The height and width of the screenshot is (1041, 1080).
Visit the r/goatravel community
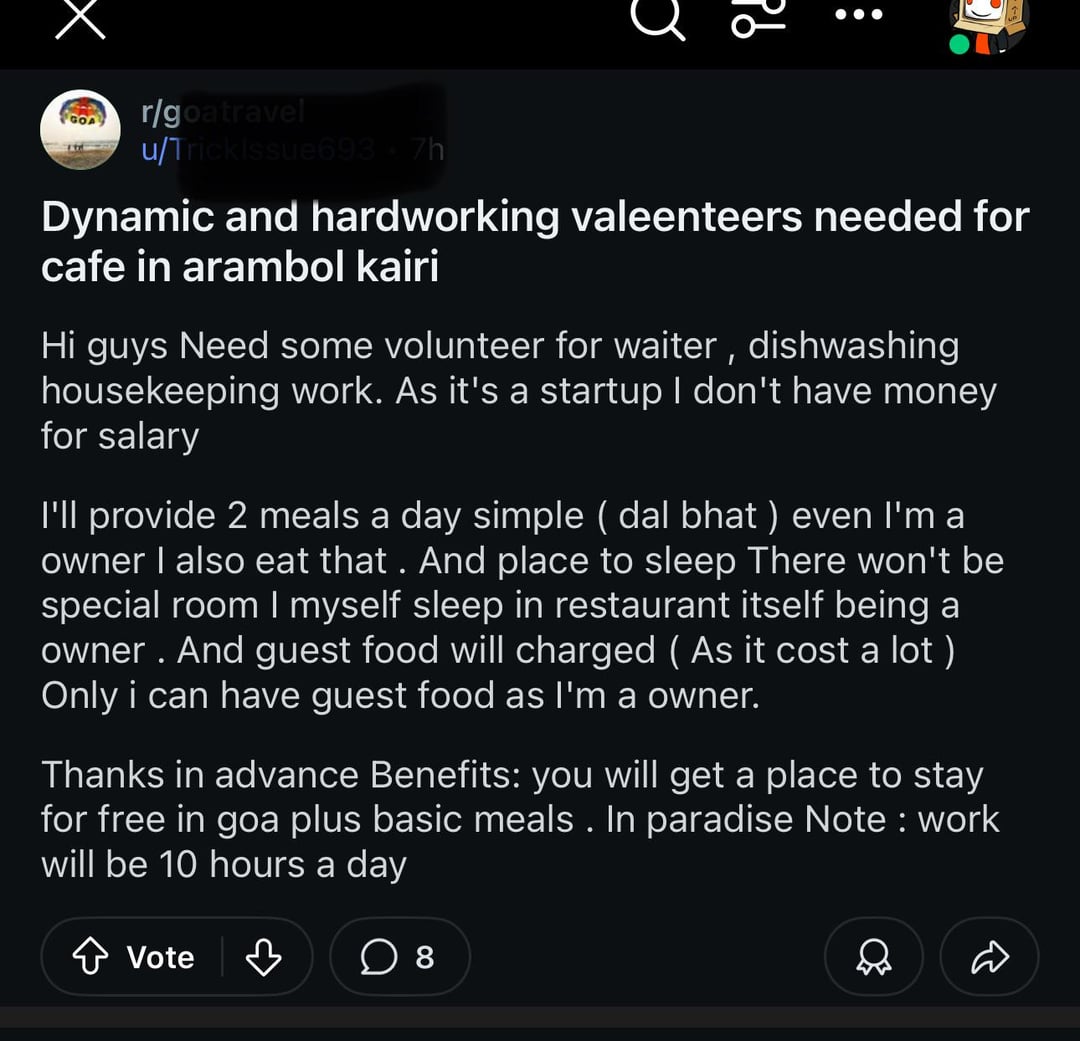(x=222, y=112)
